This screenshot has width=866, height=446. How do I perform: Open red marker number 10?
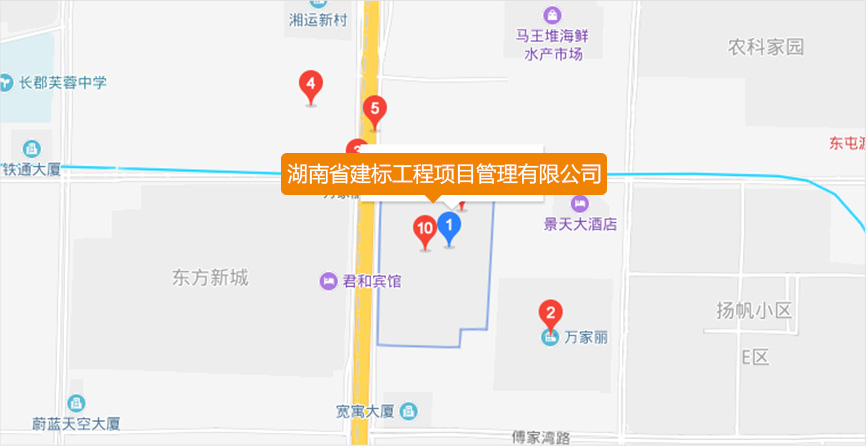pos(425,230)
